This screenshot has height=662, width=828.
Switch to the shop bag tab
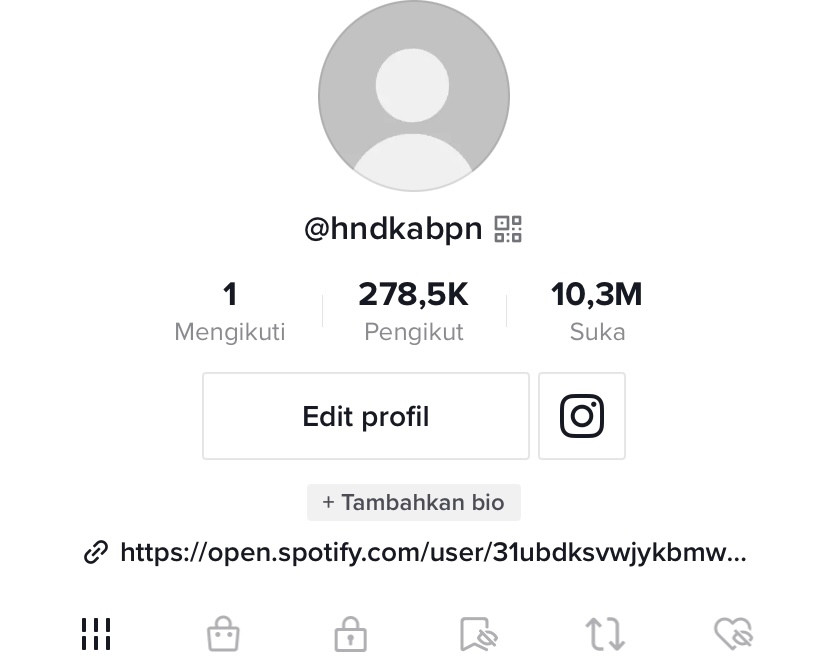[x=223, y=633]
